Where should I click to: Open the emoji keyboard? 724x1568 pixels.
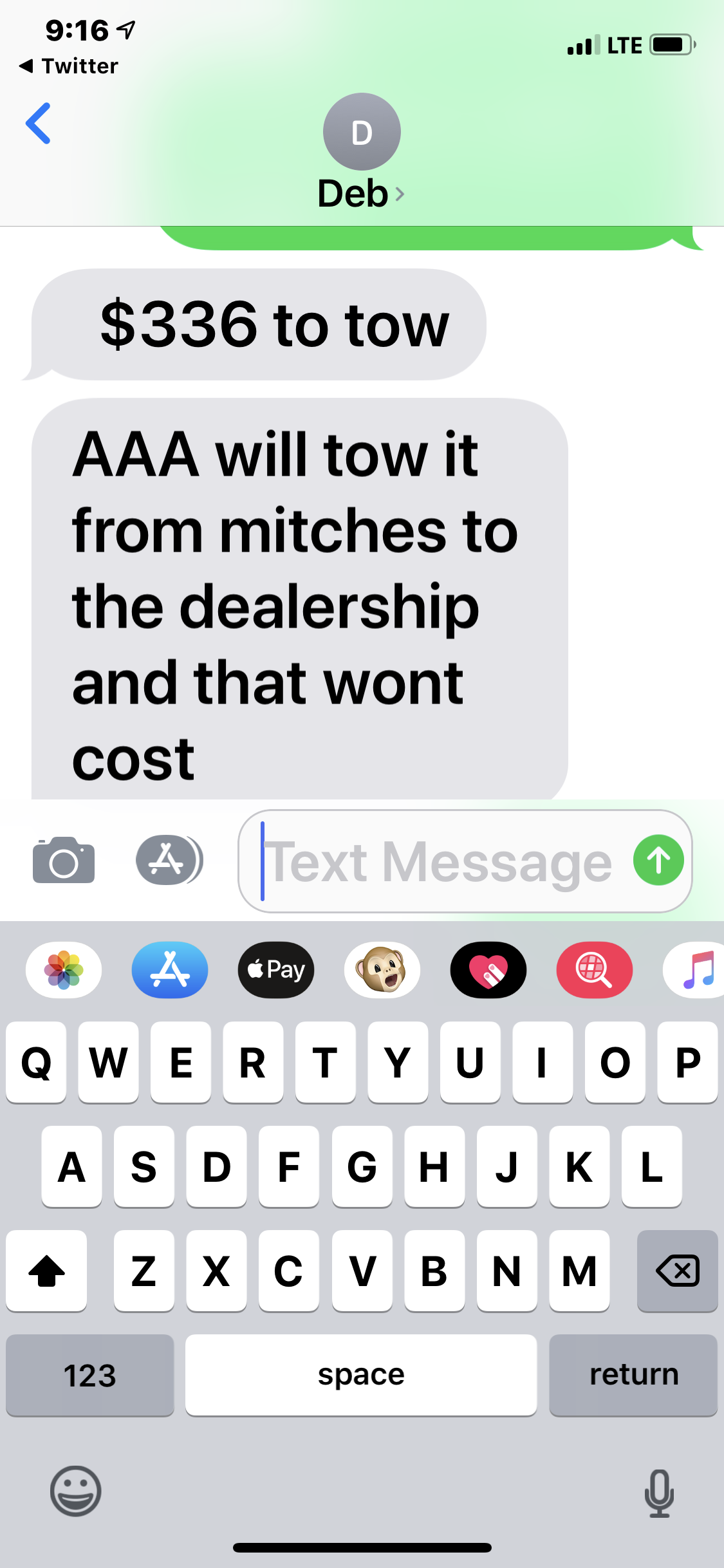tap(76, 1491)
